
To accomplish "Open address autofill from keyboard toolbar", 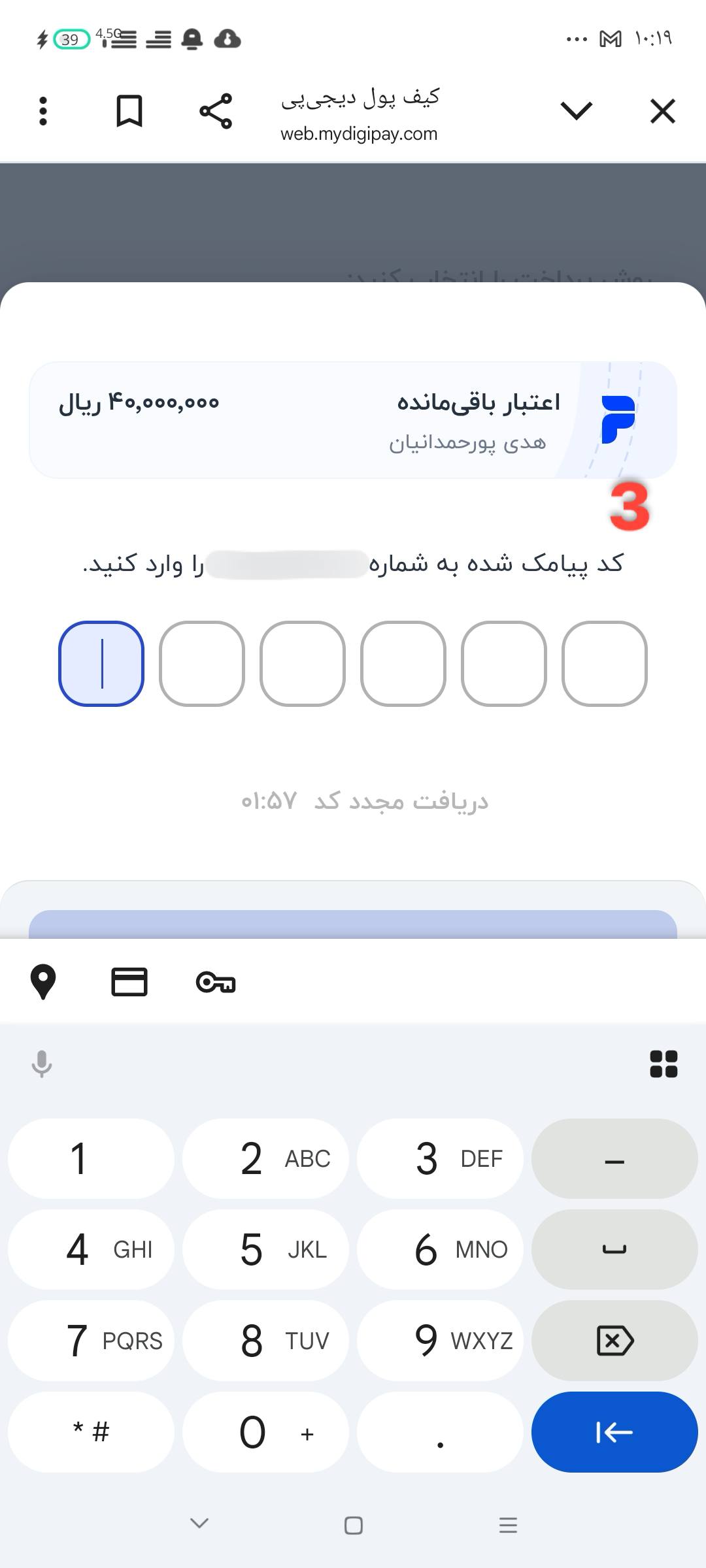I will click(x=43, y=981).
